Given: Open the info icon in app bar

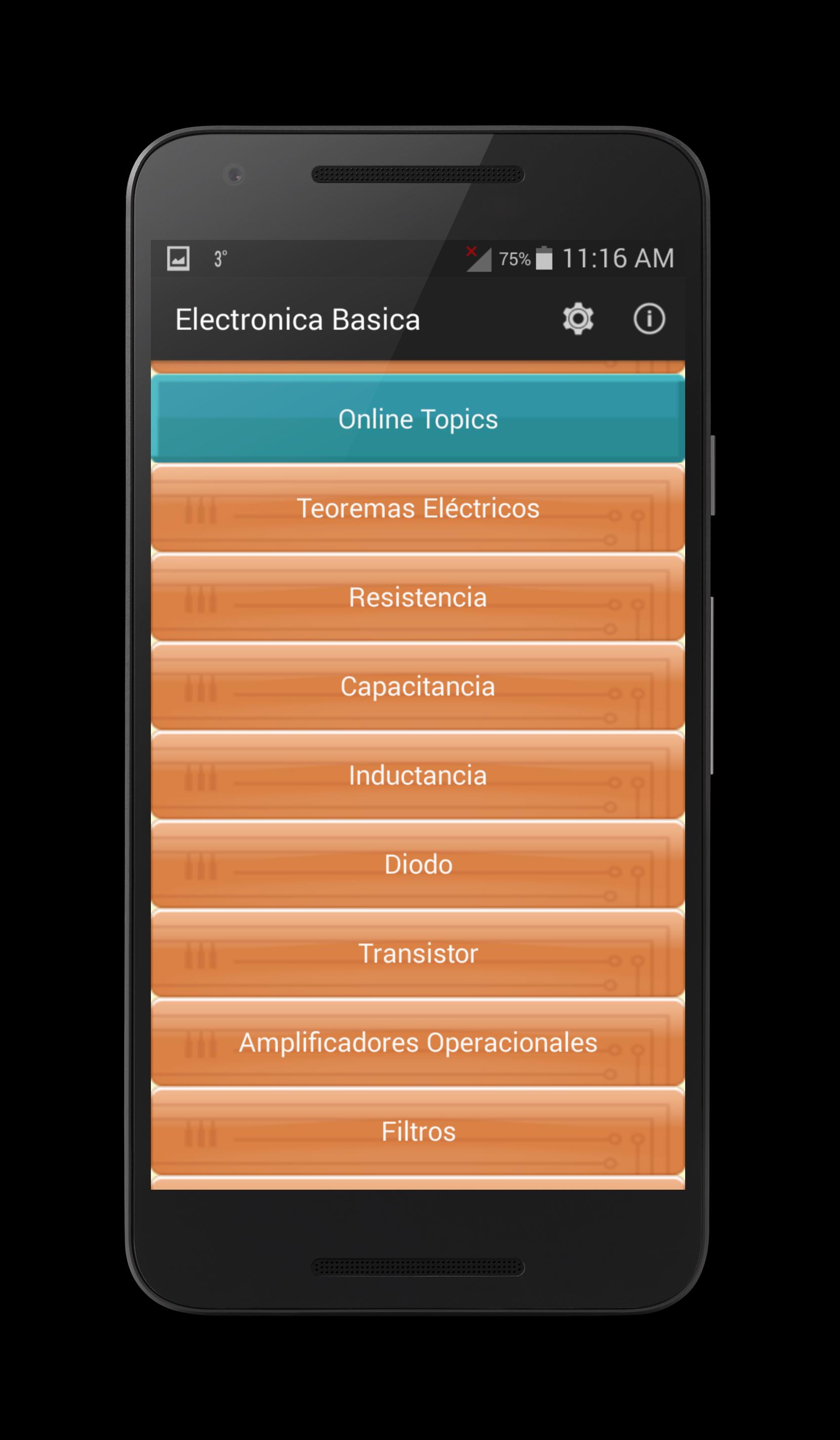Looking at the screenshot, I should tap(649, 318).
